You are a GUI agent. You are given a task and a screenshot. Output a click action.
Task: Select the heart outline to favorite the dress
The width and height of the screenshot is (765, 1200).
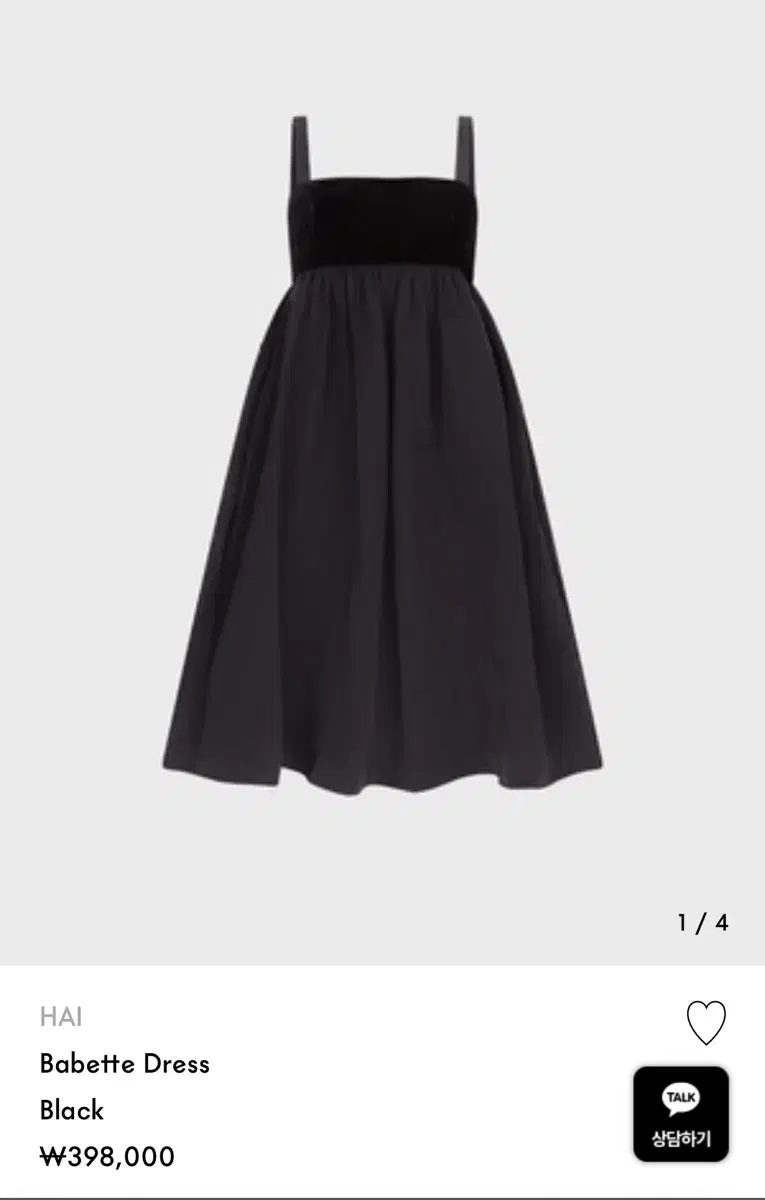point(706,1021)
